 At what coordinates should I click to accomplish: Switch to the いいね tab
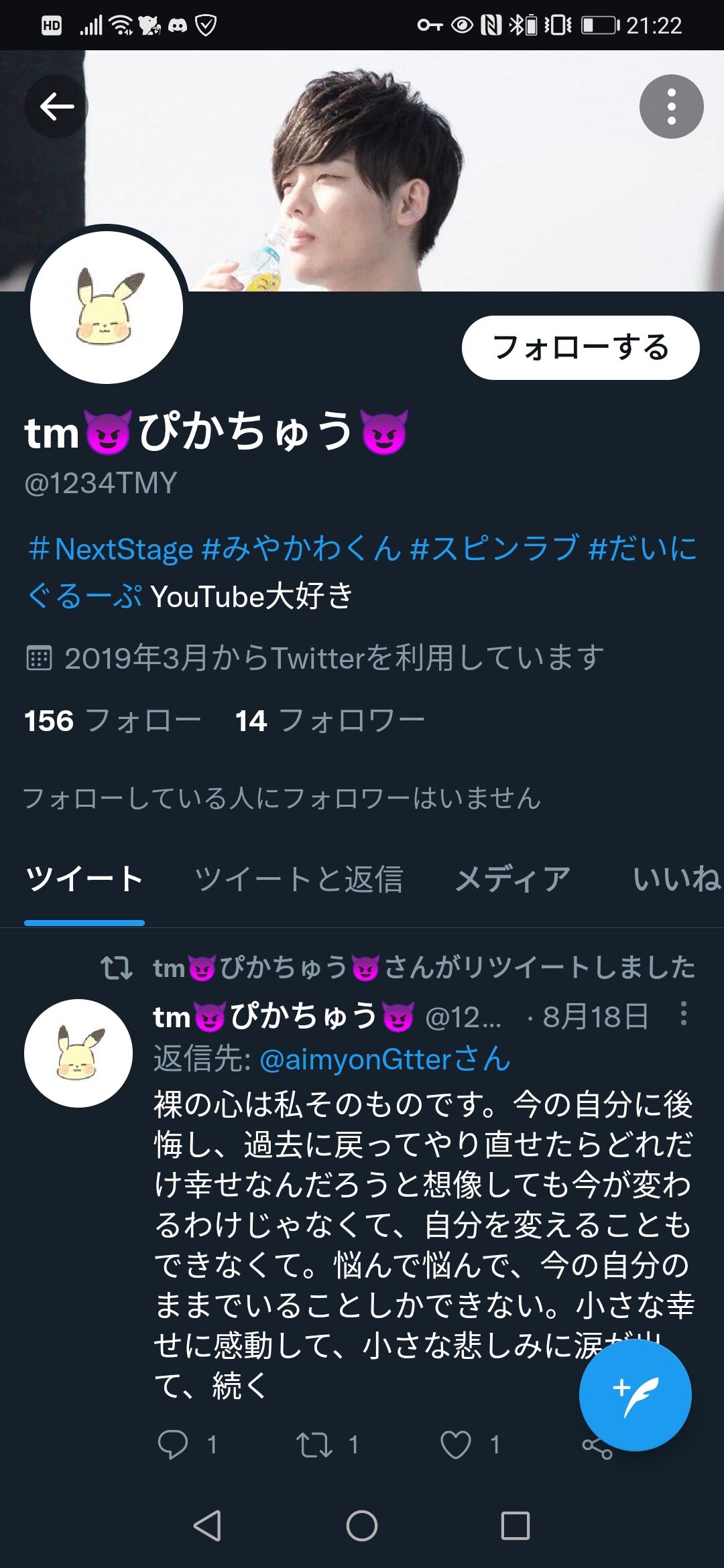(676, 879)
